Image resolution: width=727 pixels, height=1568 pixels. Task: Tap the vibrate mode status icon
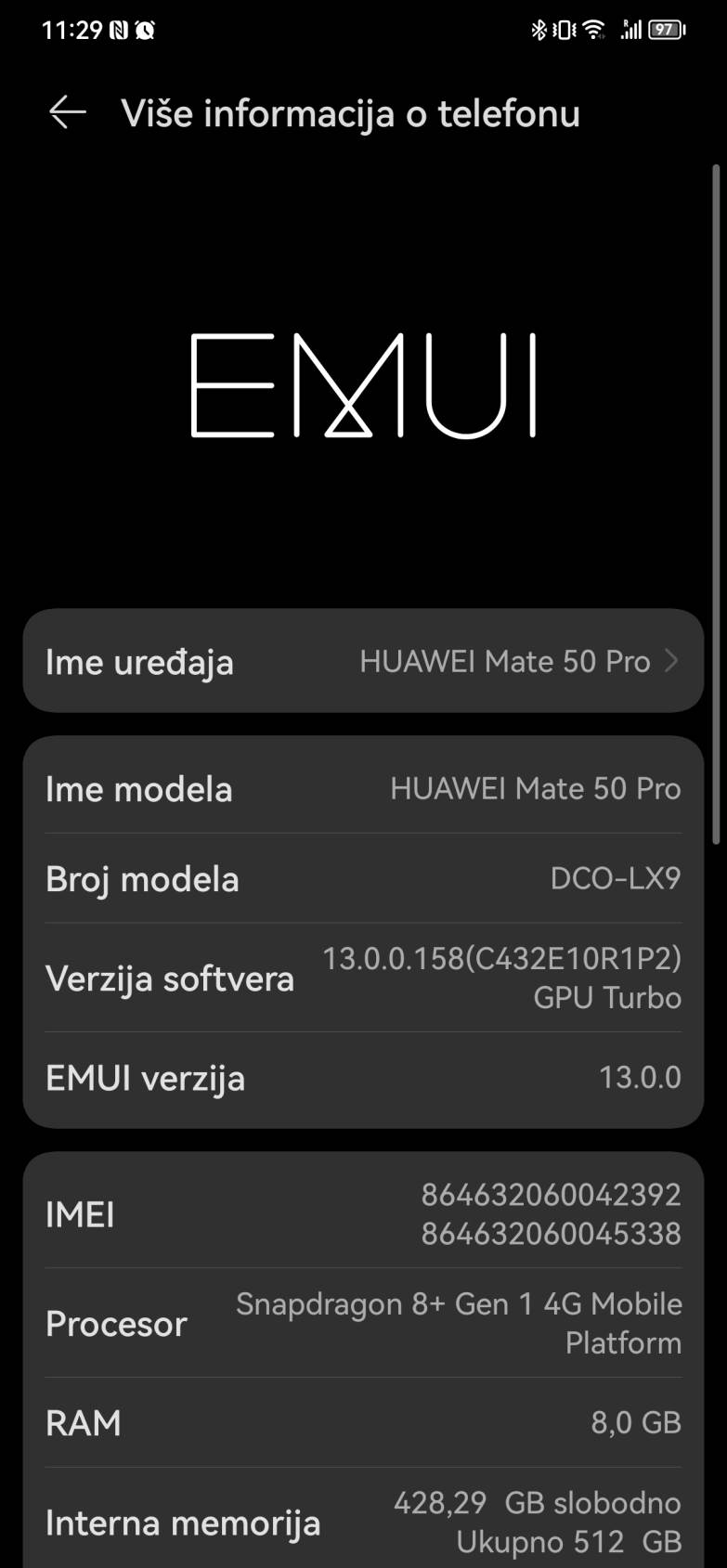click(565, 31)
